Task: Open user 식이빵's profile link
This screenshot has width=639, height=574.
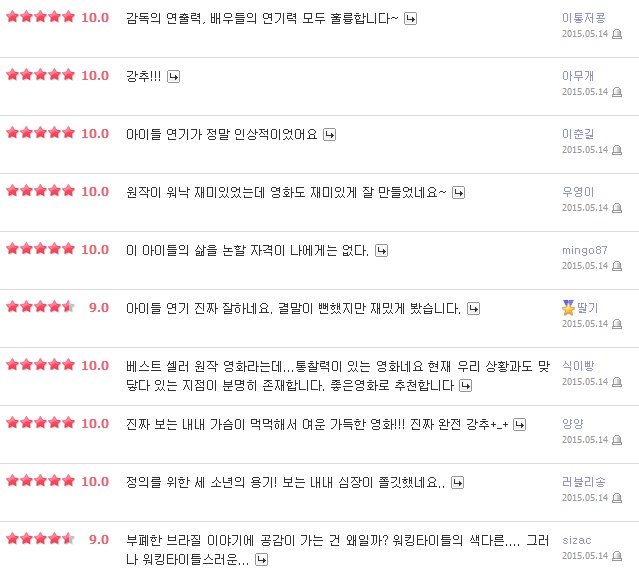Action: click(578, 365)
